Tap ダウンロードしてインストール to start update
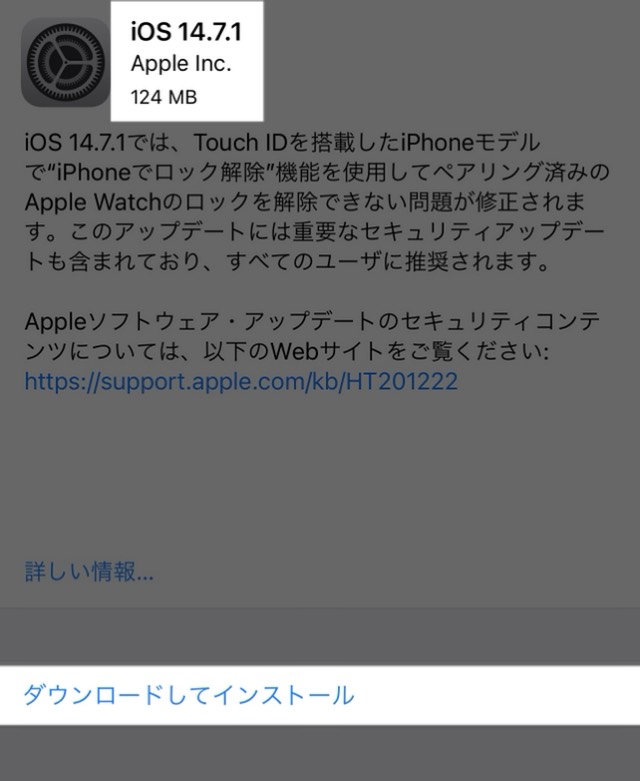 pyautogui.click(x=188, y=695)
